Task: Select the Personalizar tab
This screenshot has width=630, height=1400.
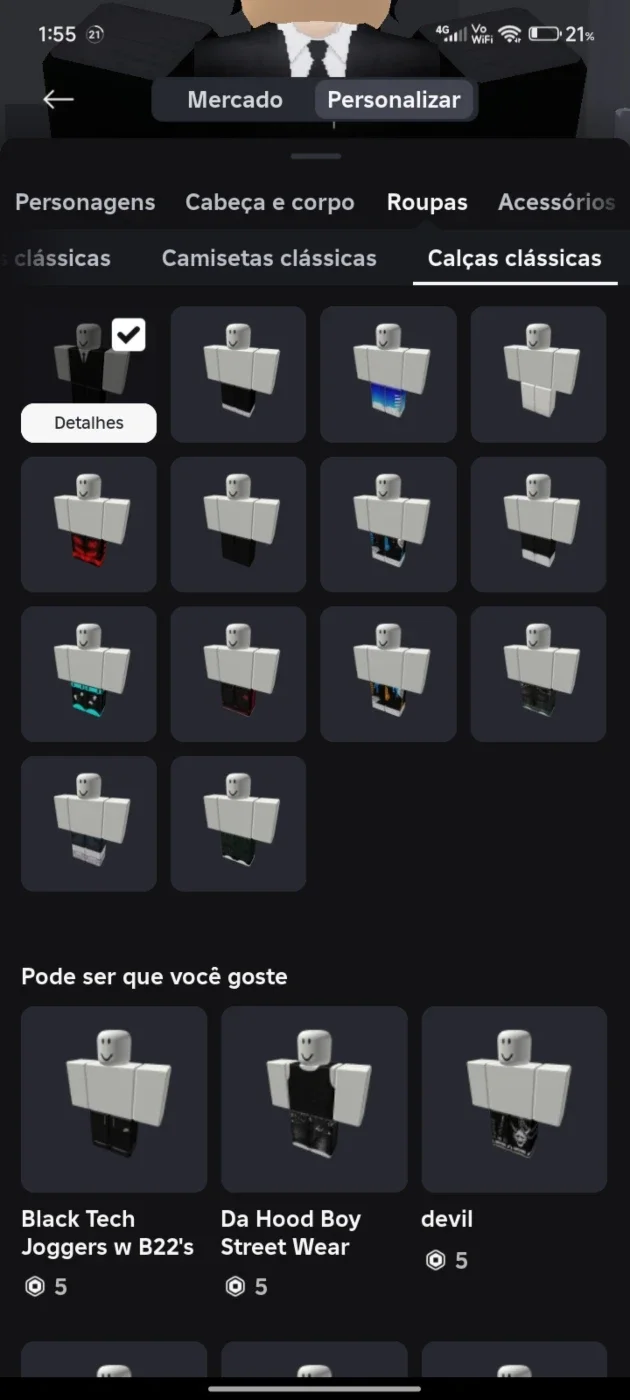Action: (394, 100)
